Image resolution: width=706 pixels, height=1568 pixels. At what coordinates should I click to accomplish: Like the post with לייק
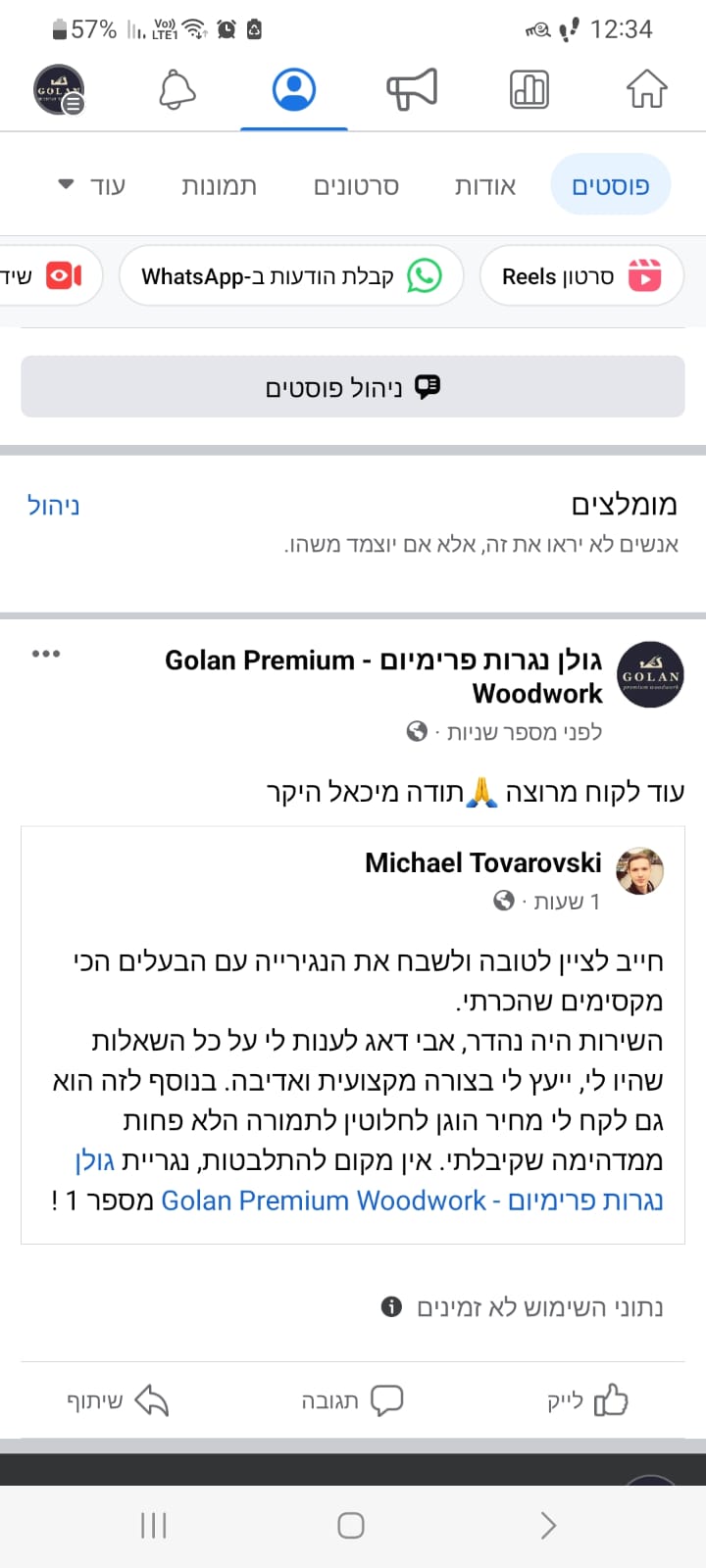pos(588,1400)
